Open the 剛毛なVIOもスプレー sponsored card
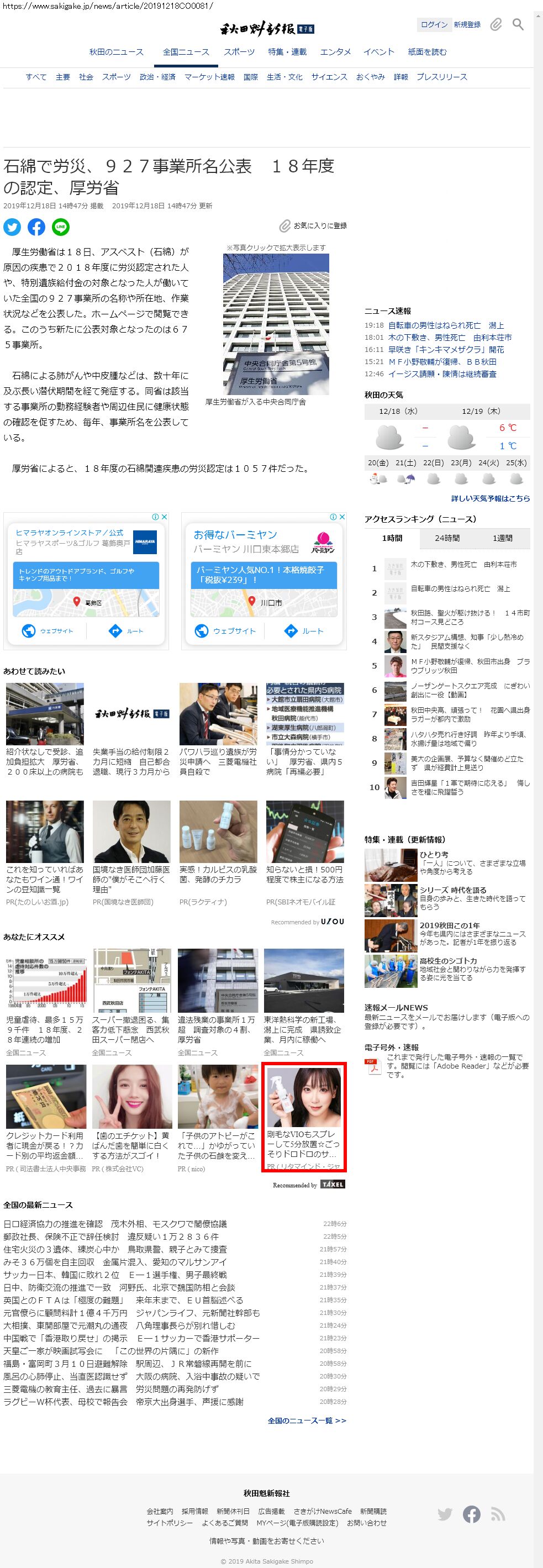Viewport: 543px width, 1568px height. pos(304,1118)
